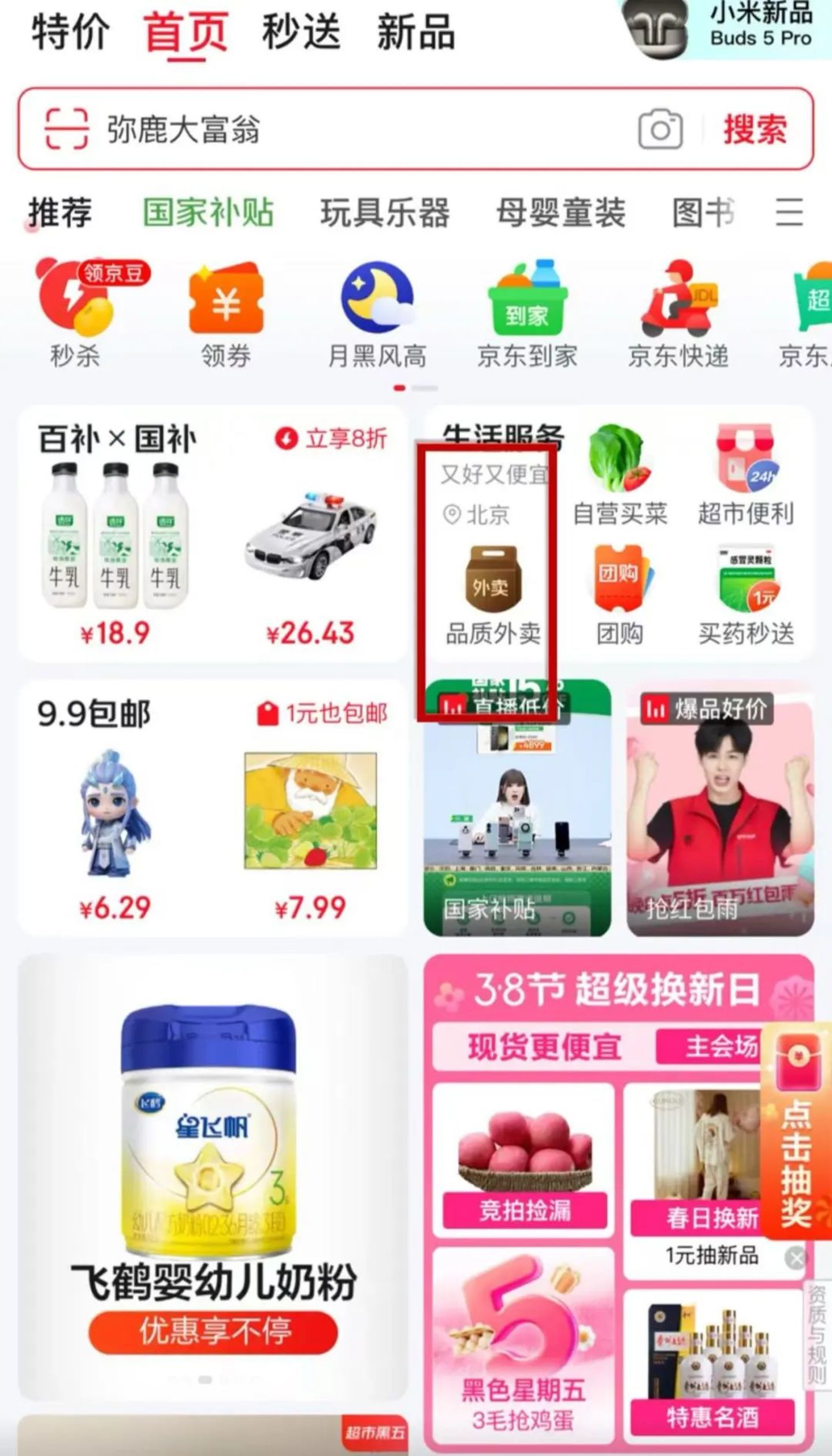Image resolution: width=832 pixels, height=1456 pixels.
Task: Open 品质外卖 food delivery
Action: point(492,595)
